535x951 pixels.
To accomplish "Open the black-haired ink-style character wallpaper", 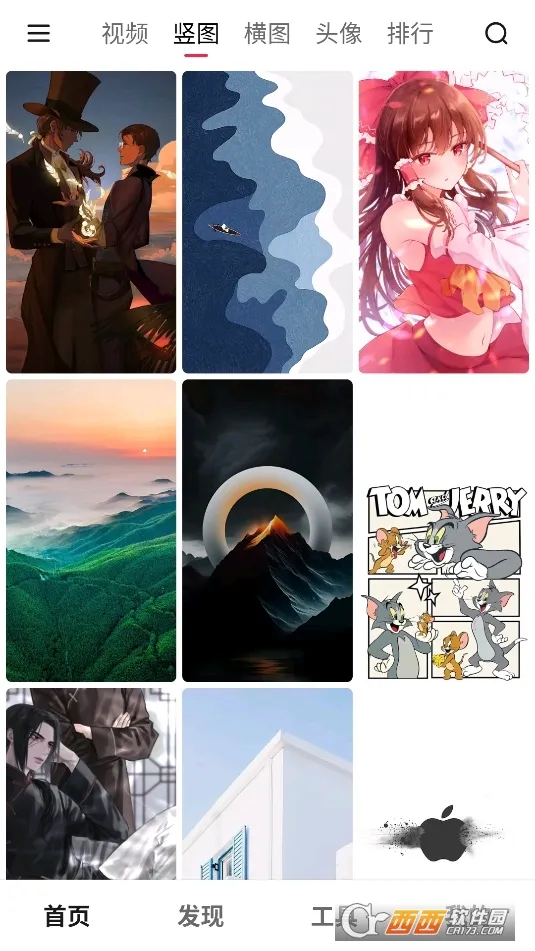I will click(x=91, y=784).
